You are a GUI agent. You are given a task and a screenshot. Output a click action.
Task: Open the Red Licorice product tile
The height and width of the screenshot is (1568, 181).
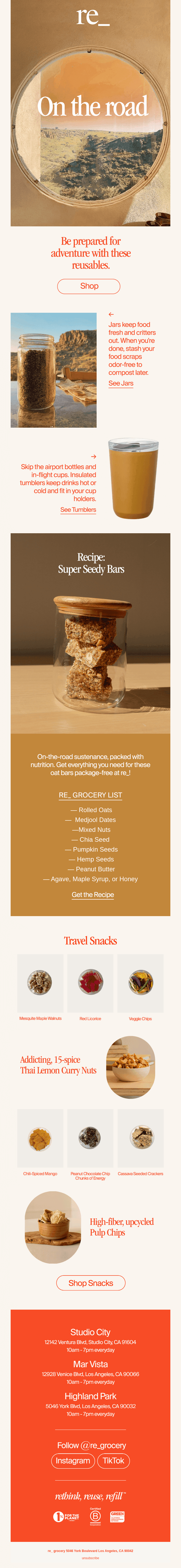pyautogui.click(x=90, y=984)
